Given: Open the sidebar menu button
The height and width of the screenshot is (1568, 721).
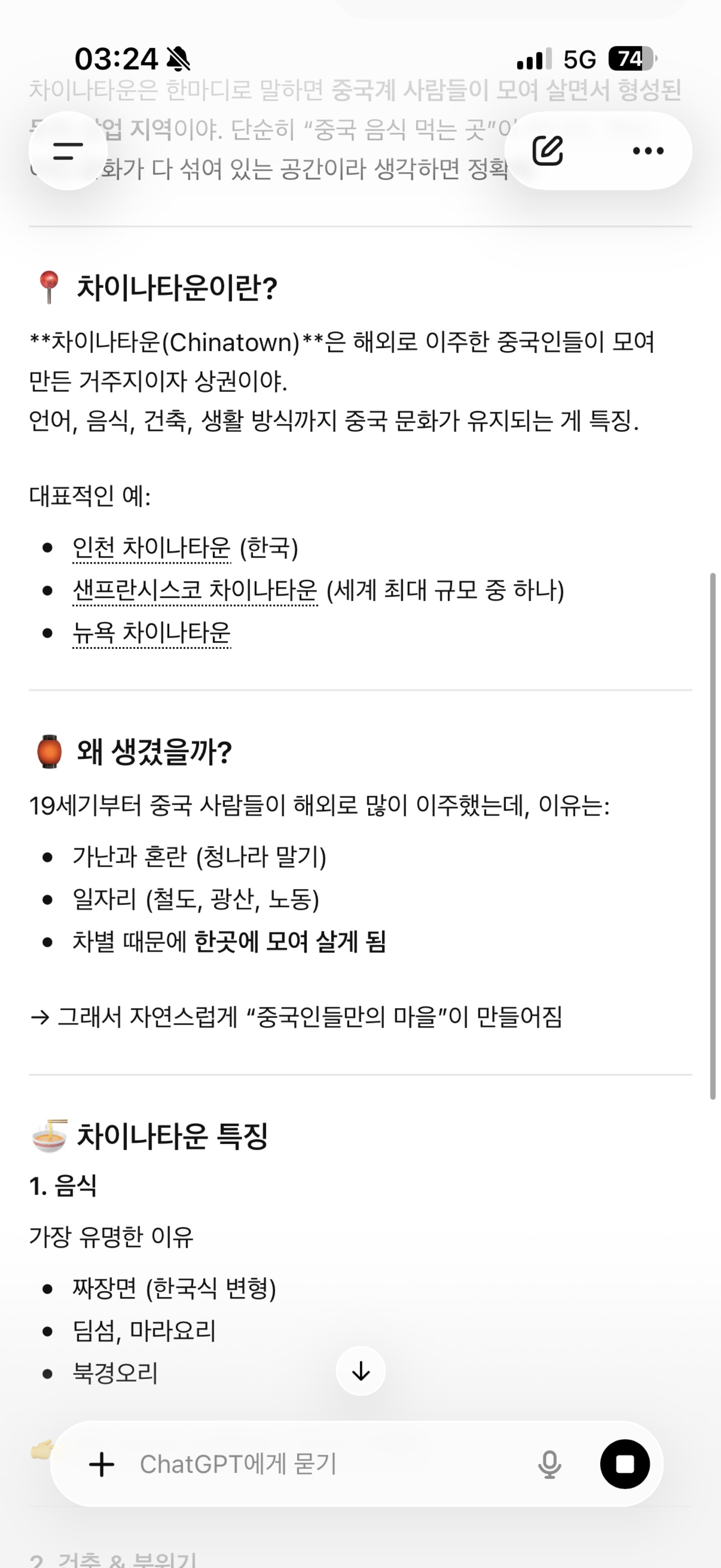Looking at the screenshot, I should (x=67, y=150).
